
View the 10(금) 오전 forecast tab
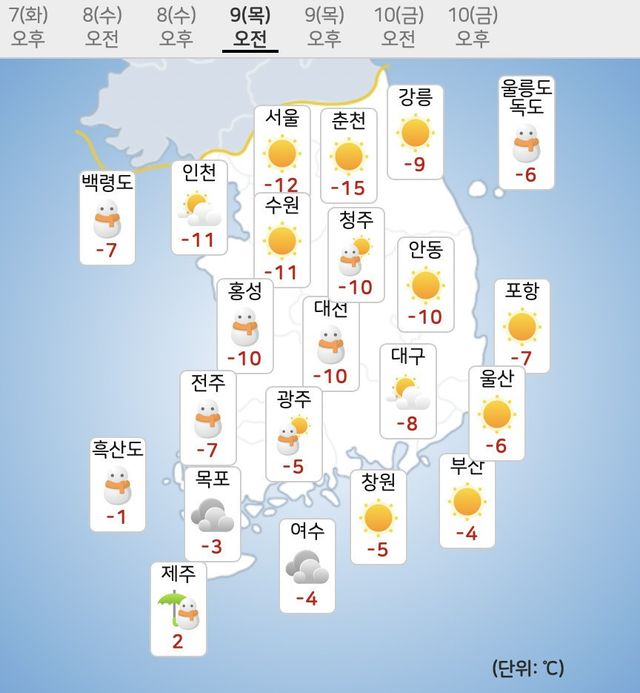coord(398,27)
